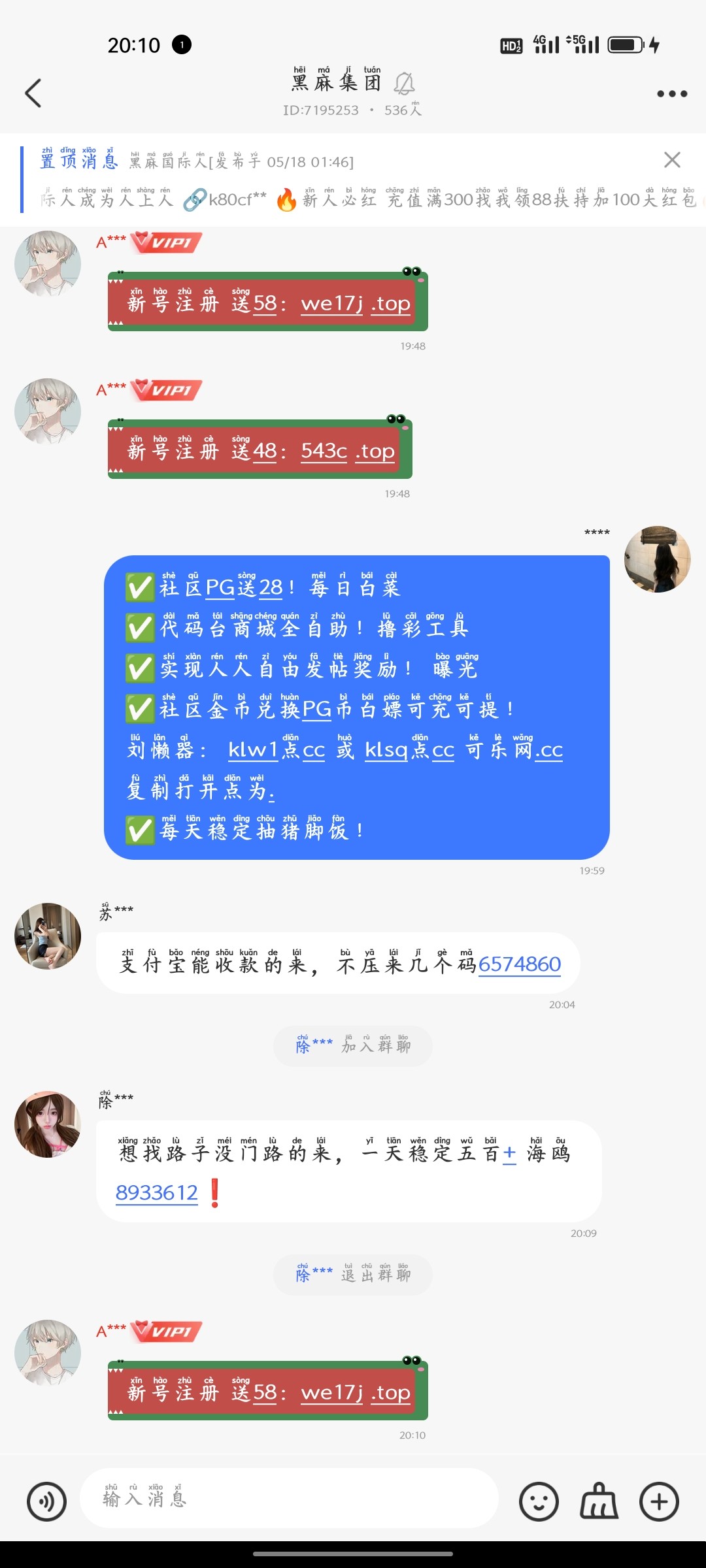The height and width of the screenshot is (1568, 706).
Task: Tap the 8933612 link in 除*** message
Action: pyautogui.click(x=157, y=1192)
